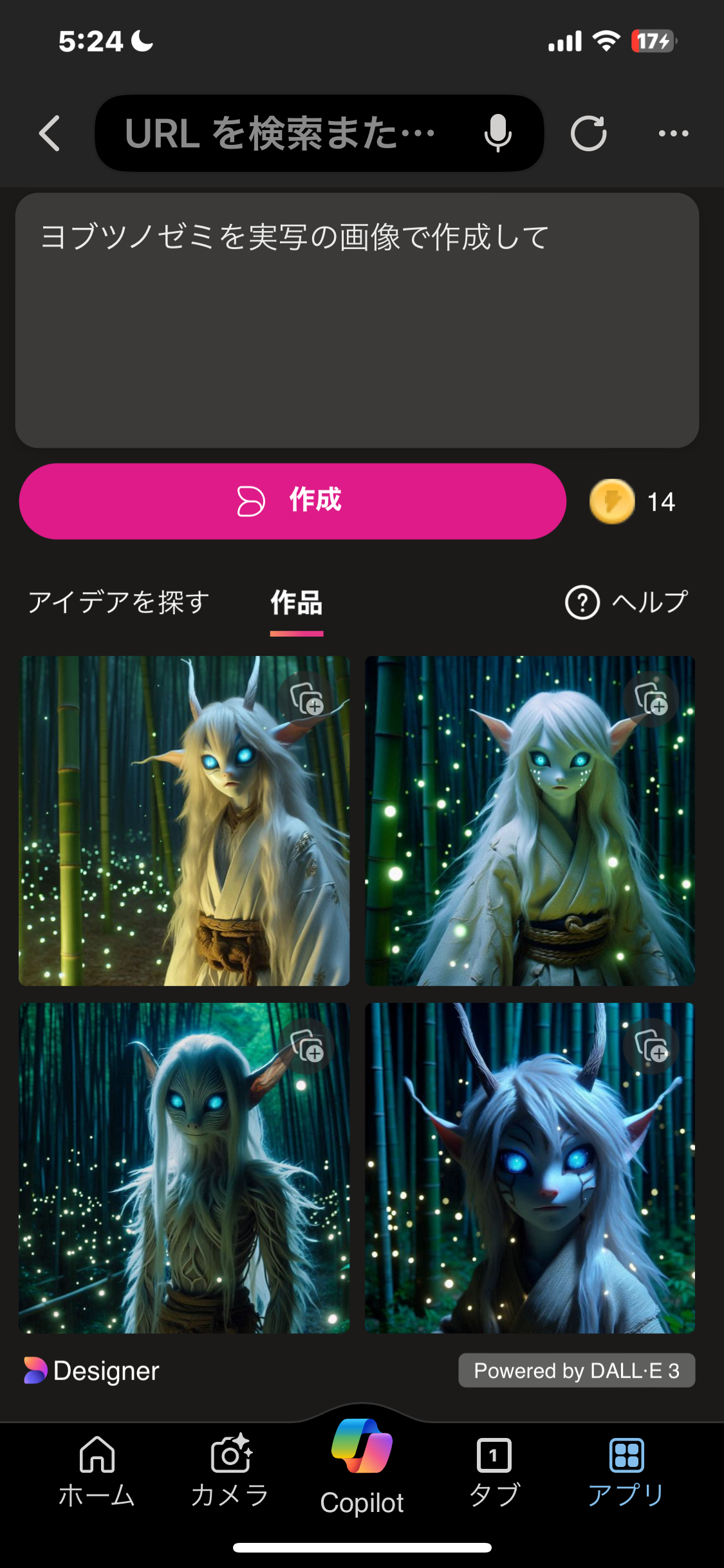The image size is (724, 1568).
Task: Start voice search with the microphone
Action: (x=497, y=134)
